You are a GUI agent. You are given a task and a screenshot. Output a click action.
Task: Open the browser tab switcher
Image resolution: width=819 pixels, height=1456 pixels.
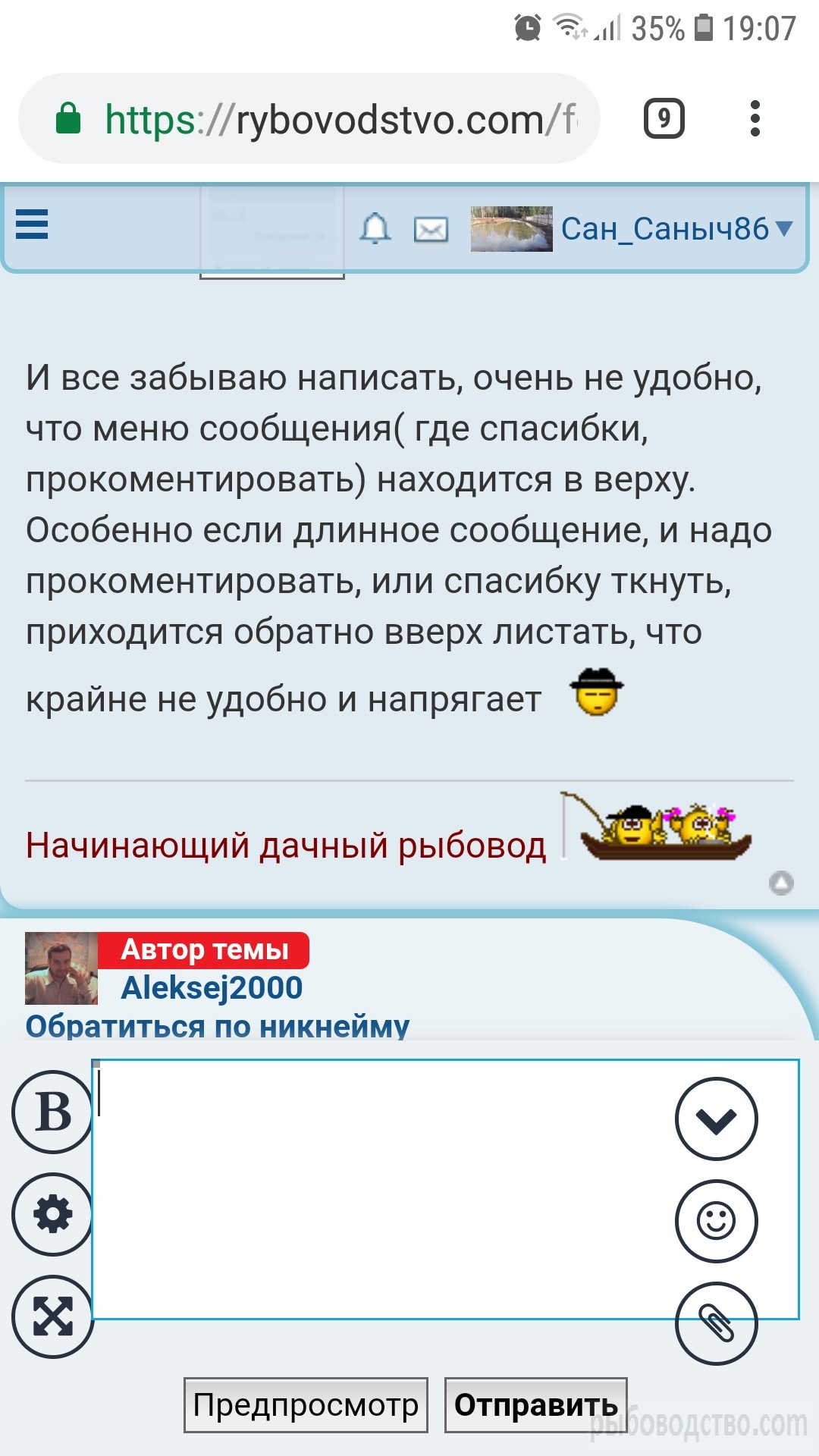point(664,119)
